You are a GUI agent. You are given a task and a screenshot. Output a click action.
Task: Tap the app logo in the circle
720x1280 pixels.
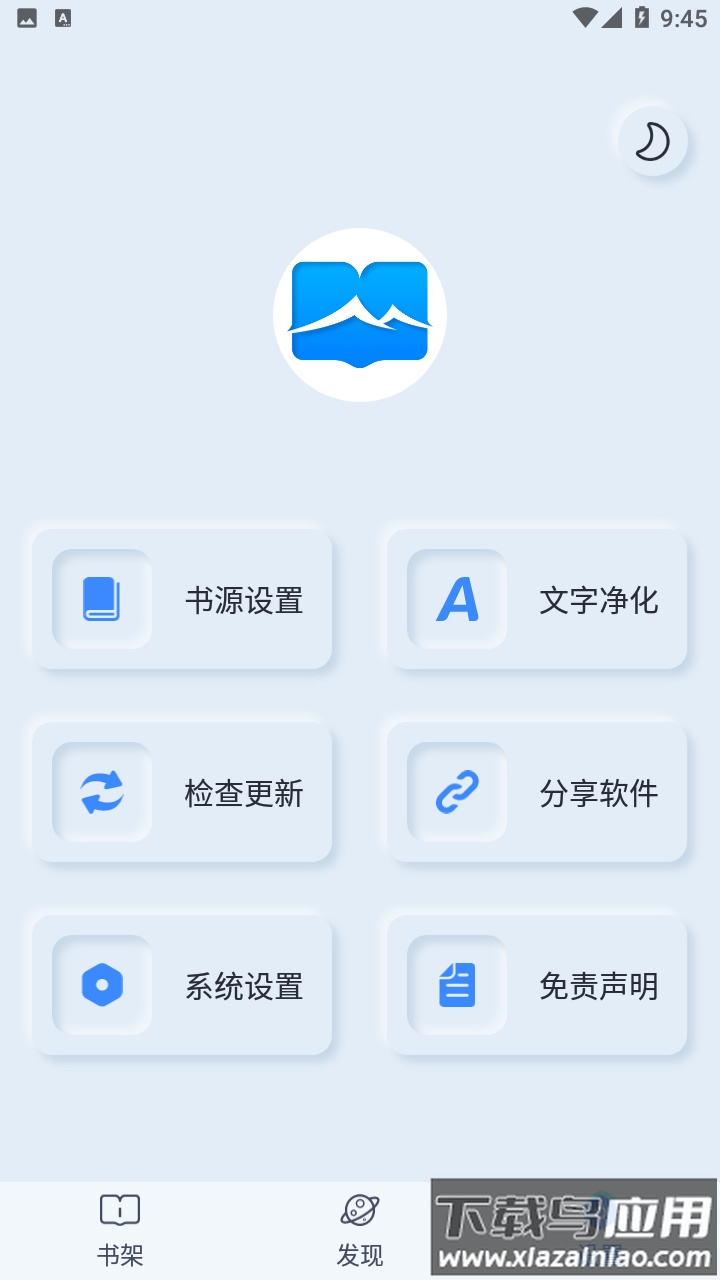[x=359, y=314]
